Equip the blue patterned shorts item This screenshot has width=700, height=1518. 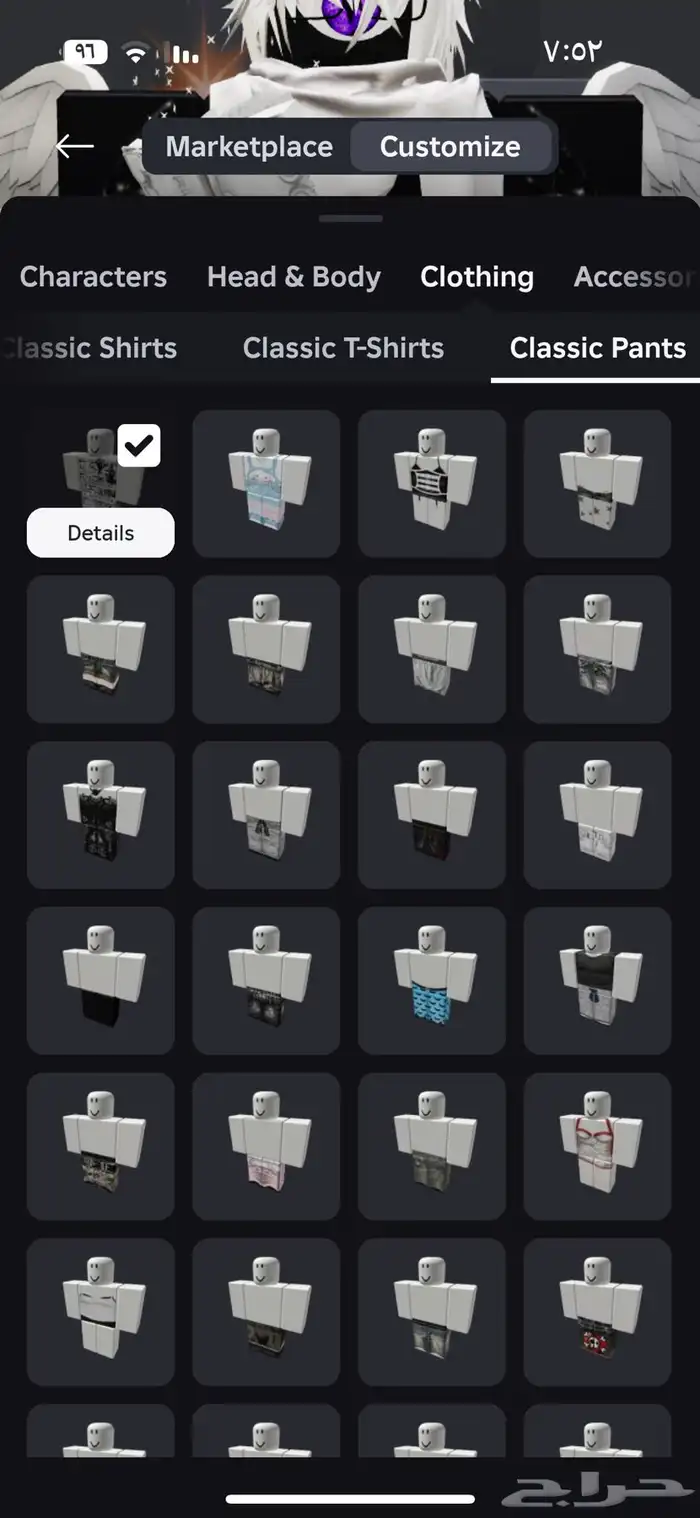click(x=432, y=980)
